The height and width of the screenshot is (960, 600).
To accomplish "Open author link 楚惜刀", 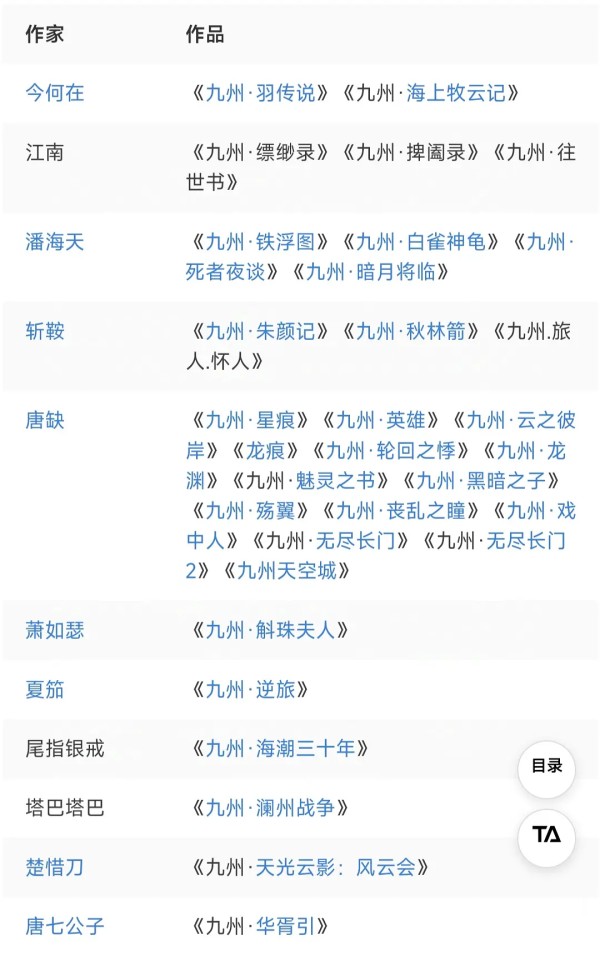I will click(x=55, y=867).
